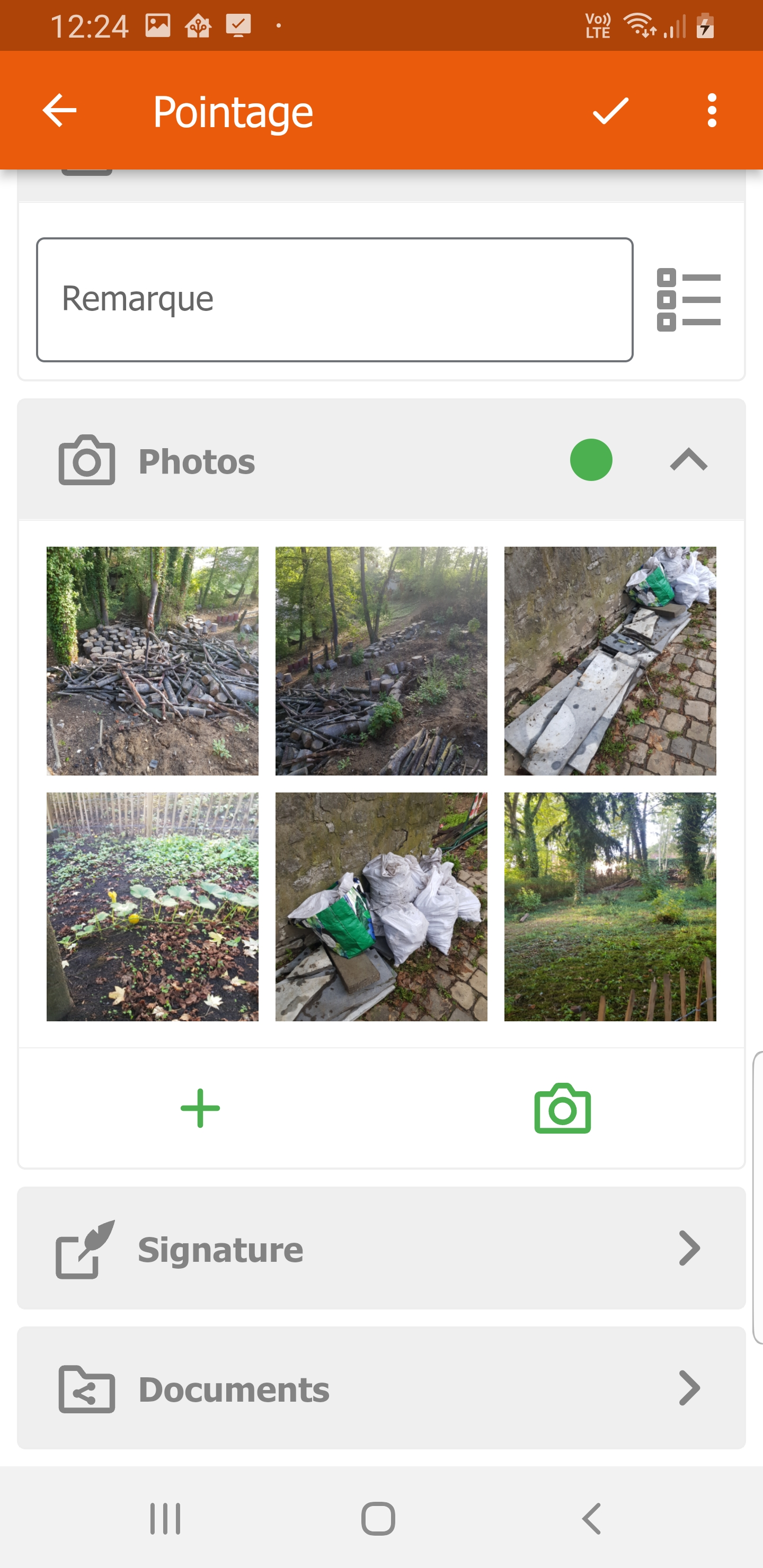View the photo of the misty wooded slope
Image resolution: width=763 pixels, height=1568 pixels.
coord(381,661)
